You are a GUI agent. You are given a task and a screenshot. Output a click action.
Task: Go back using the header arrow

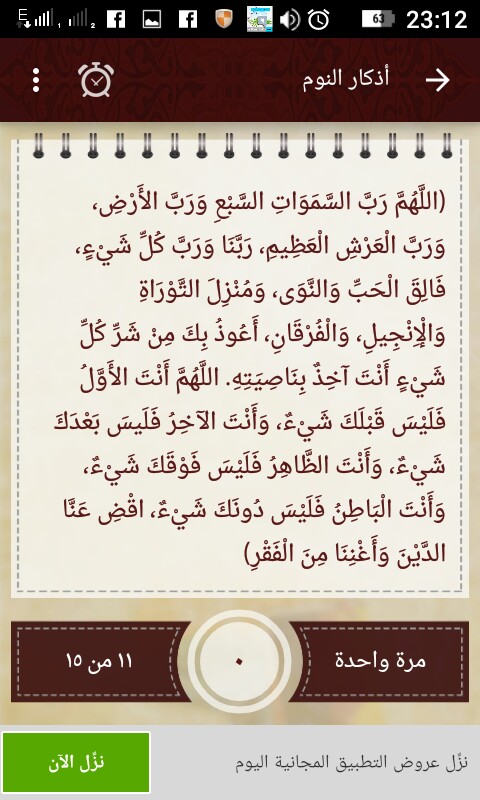(x=438, y=80)
